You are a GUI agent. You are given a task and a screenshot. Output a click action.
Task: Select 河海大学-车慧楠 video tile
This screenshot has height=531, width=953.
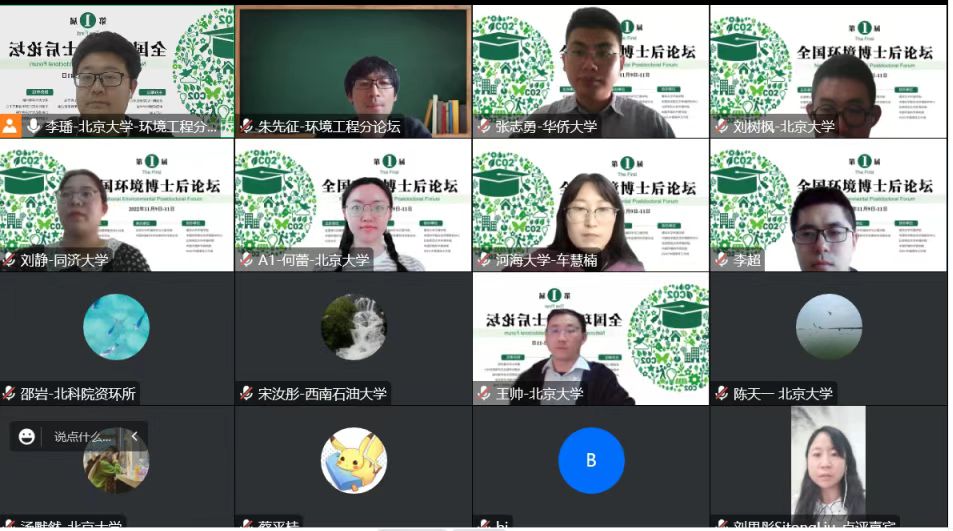590,204
